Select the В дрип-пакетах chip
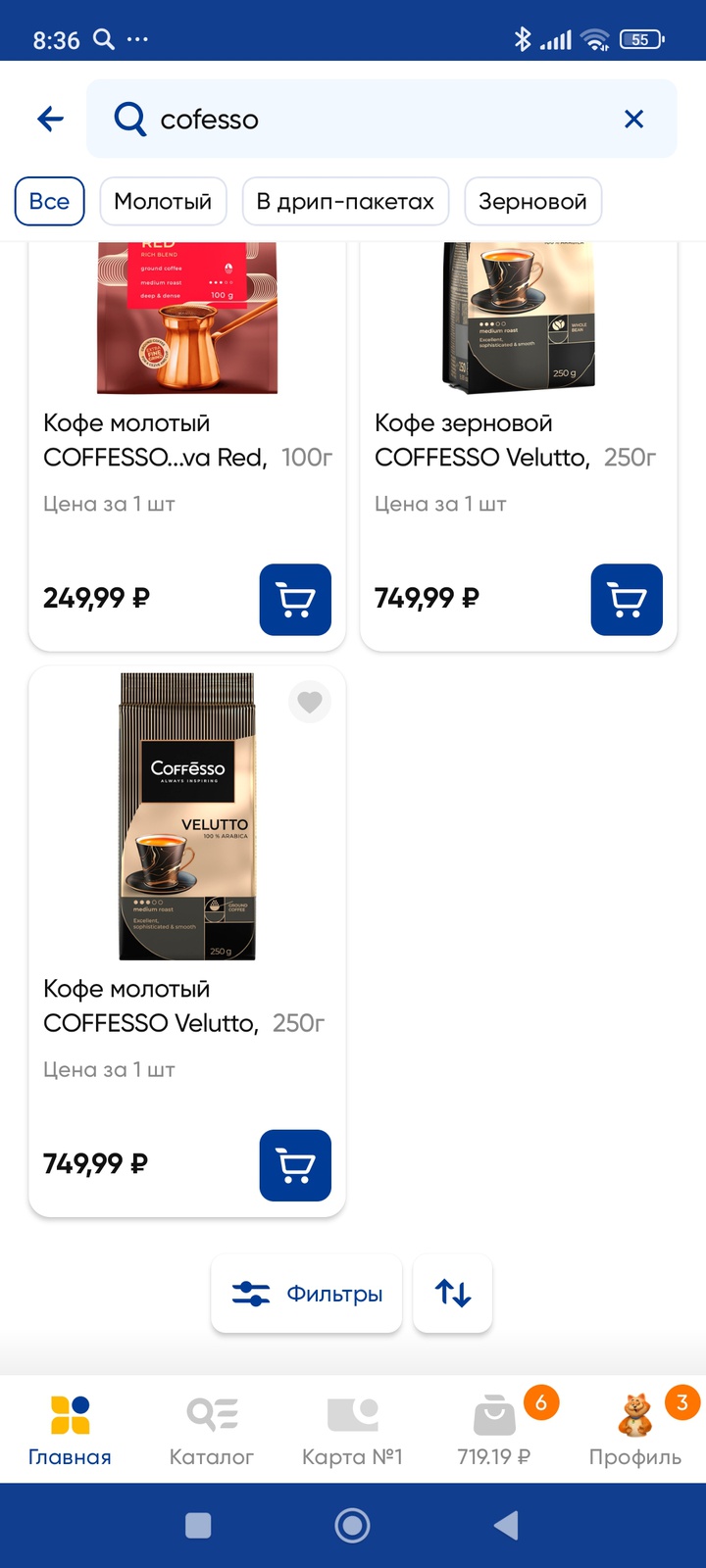This screenshot has width=706, height=1568. click(x=345, y=201)
